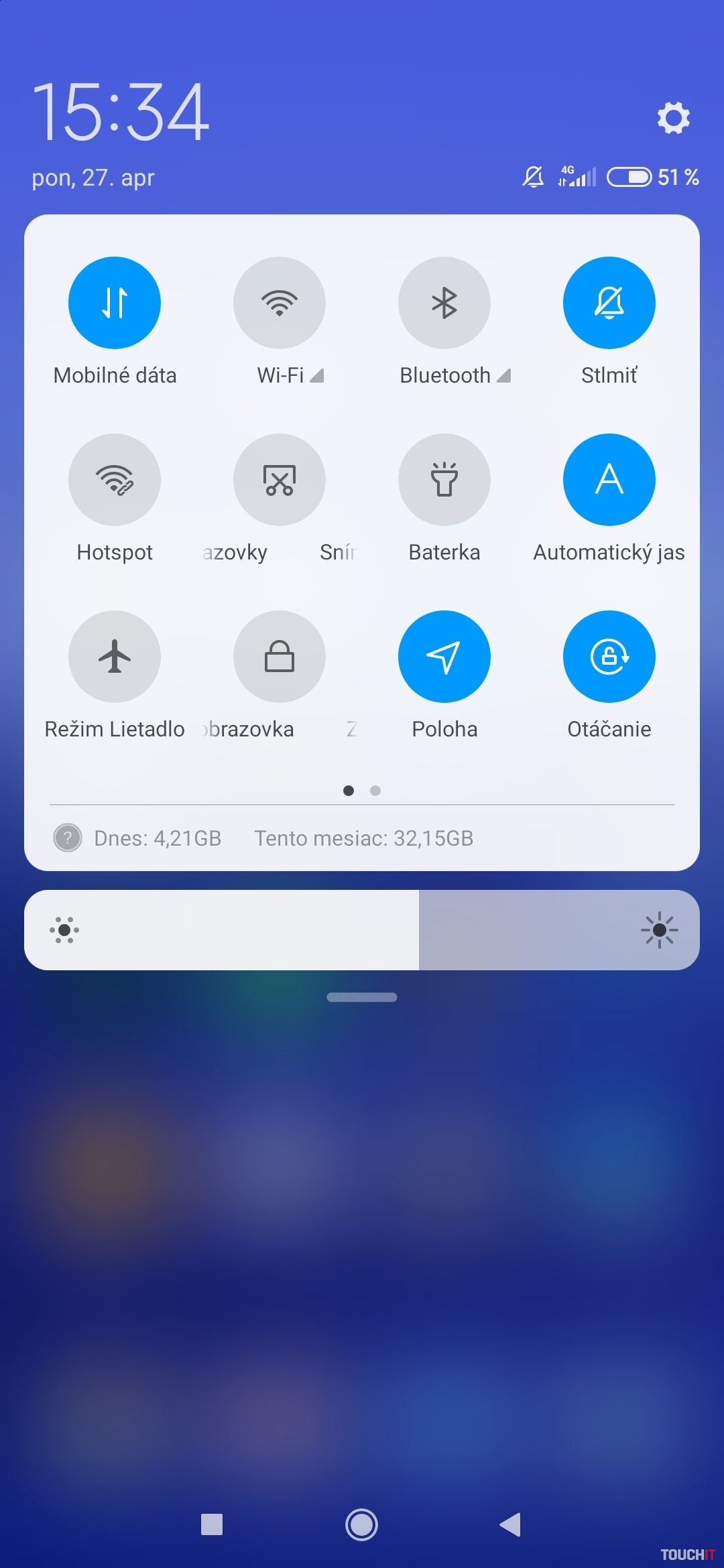Activate Režim Lietadlo

coord(115,657)
